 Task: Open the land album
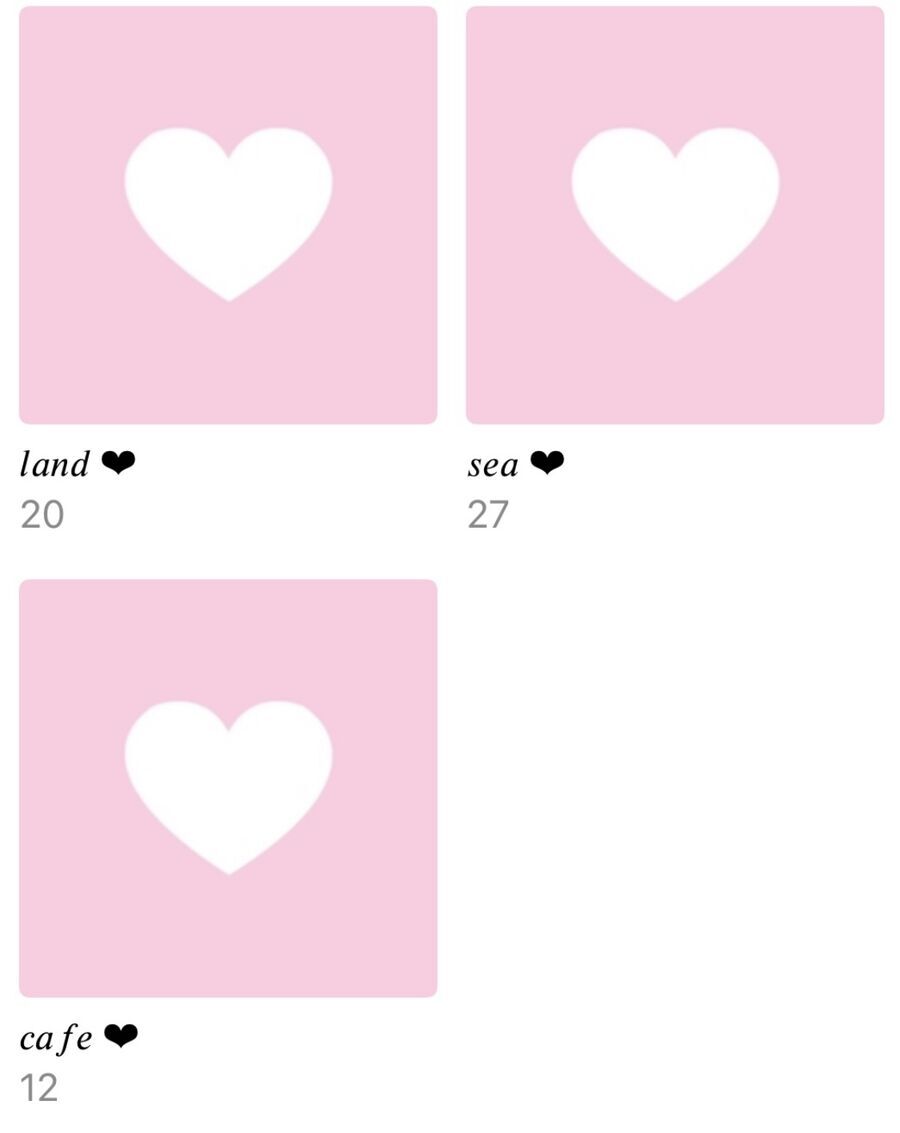[228, 215]
